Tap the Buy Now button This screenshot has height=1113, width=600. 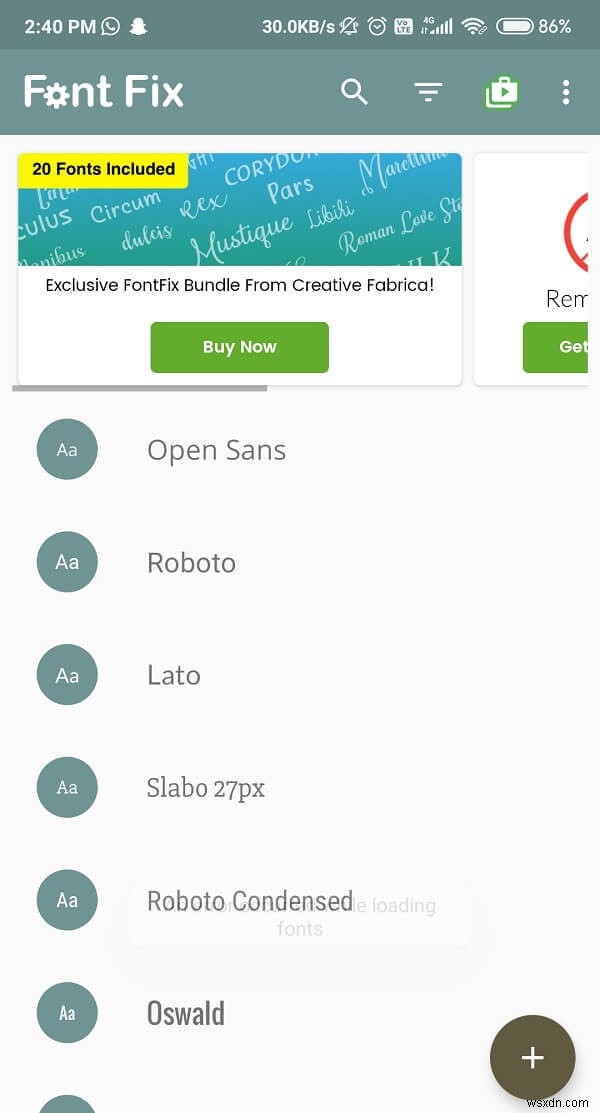pyautogui.click(x=239, y=347)
